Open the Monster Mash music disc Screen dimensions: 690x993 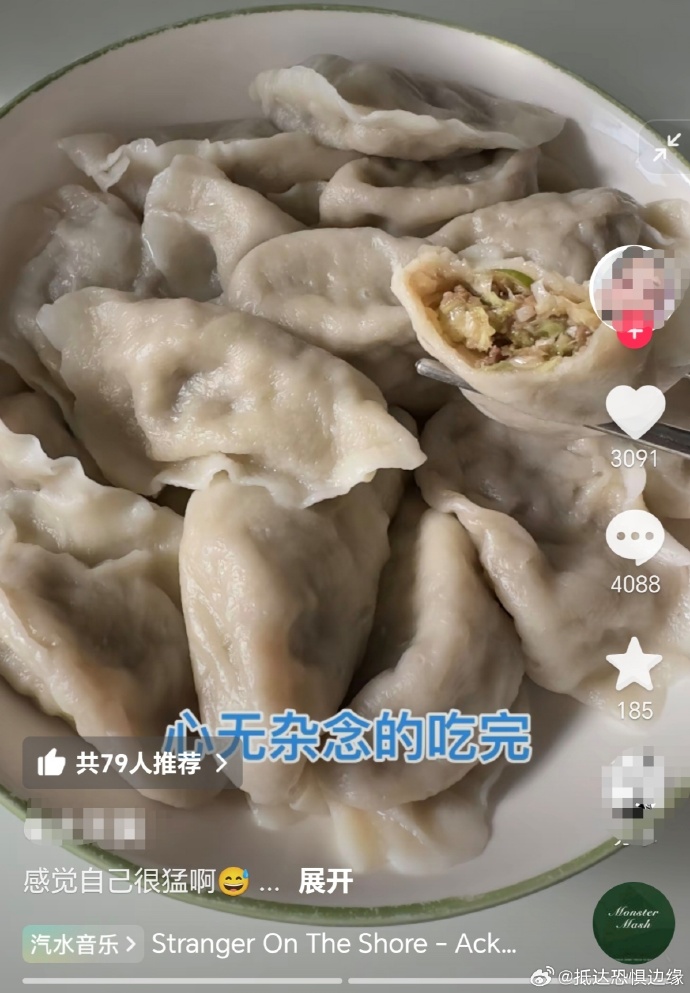coord(633,922)
